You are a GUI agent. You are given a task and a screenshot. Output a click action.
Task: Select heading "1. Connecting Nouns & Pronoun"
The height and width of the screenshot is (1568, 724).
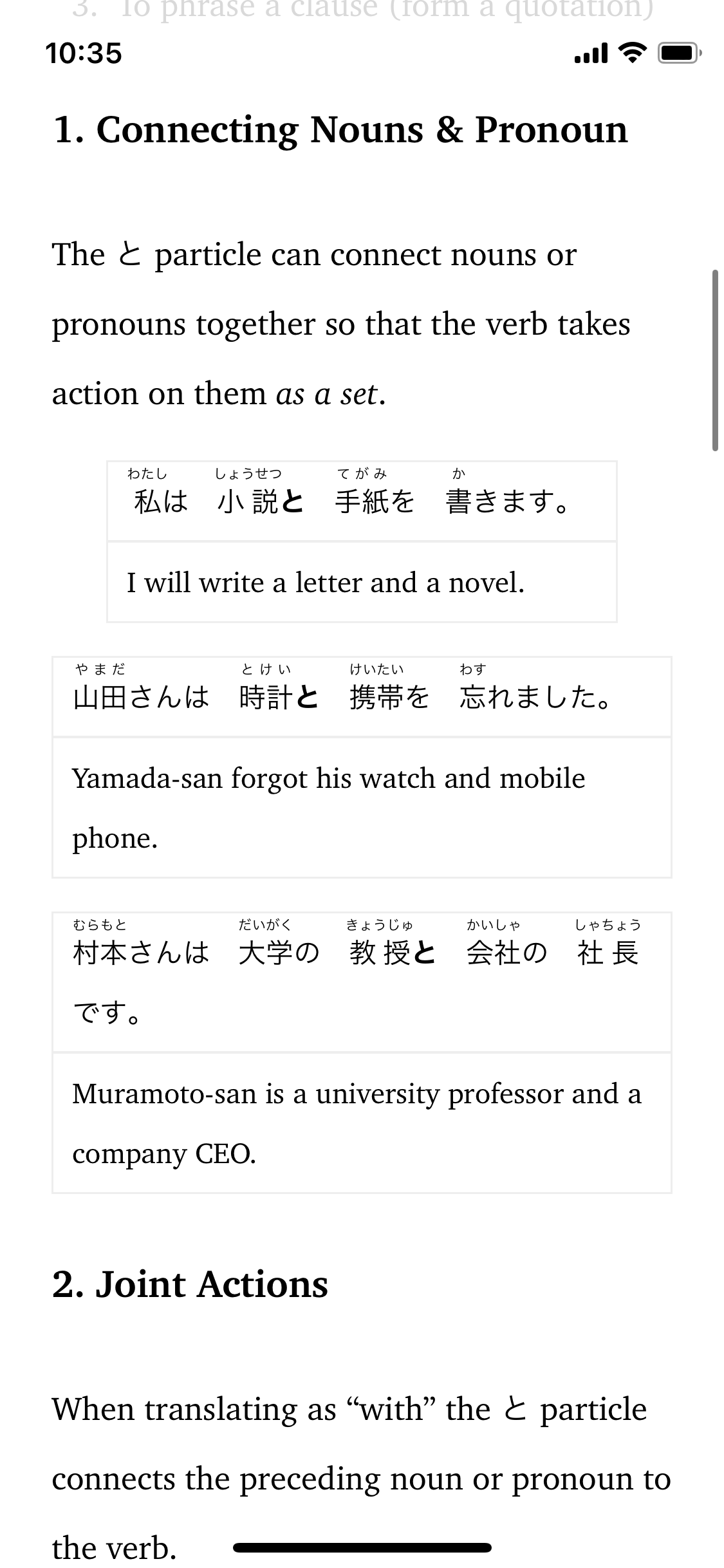click(340, 131)
